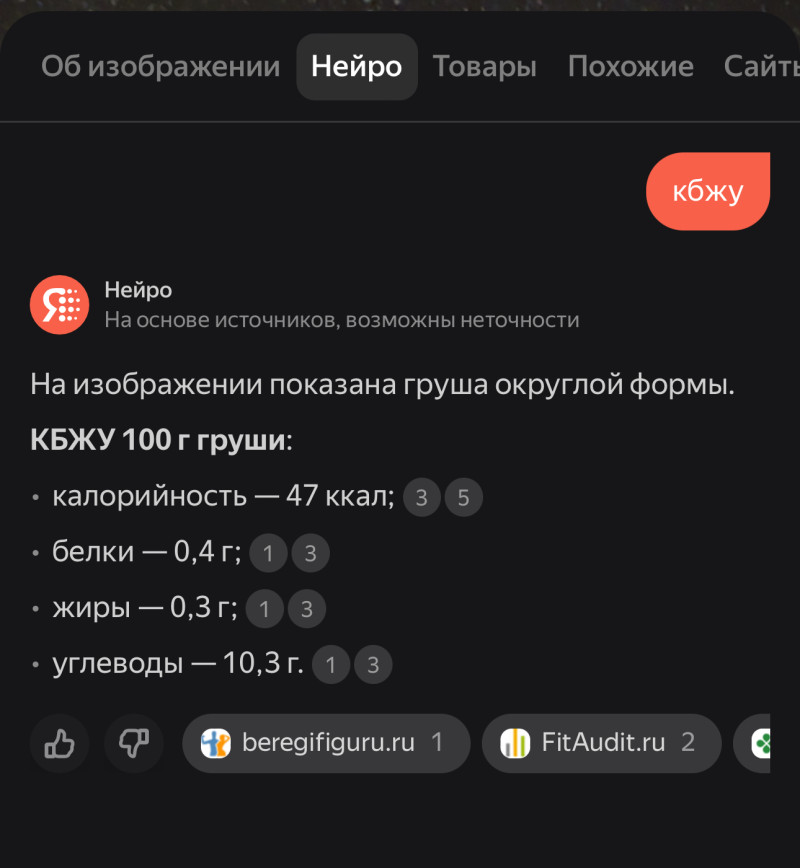Open source reference 3 beside жиры

tap(307, 609)
